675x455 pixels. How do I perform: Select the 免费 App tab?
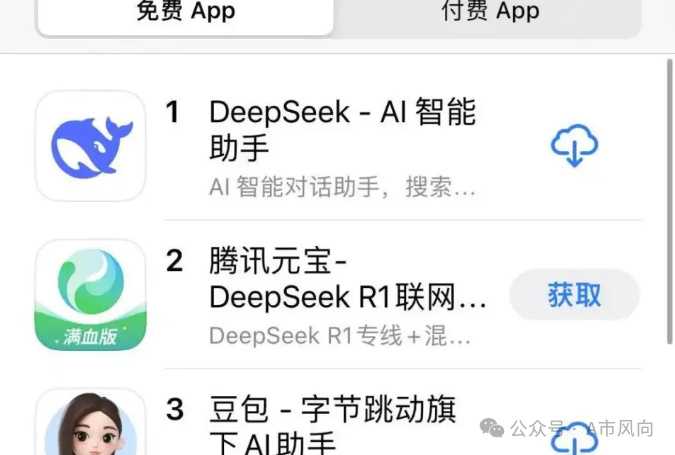tap(186, 13)
